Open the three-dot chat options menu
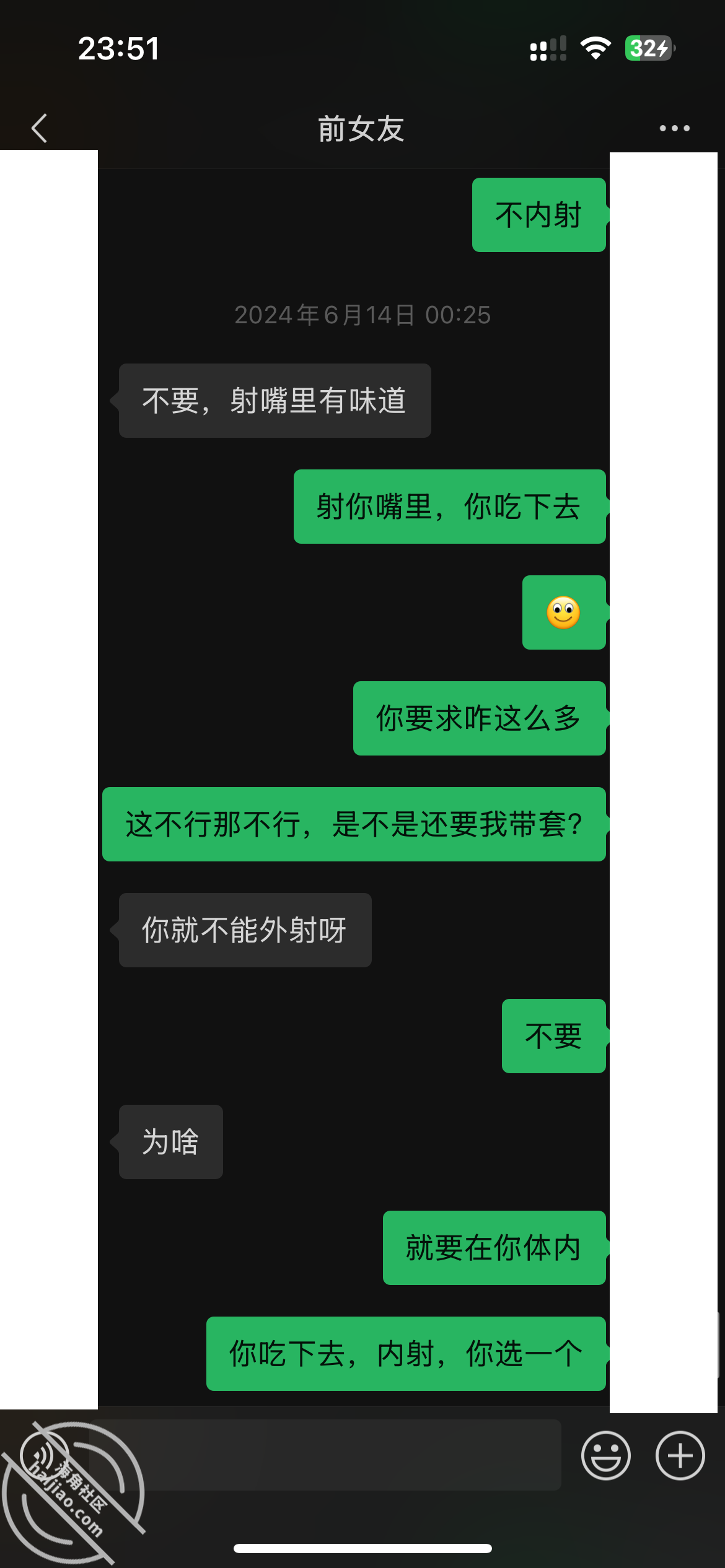The height and width of the screenshot is (1568, 725). point(674,128)
